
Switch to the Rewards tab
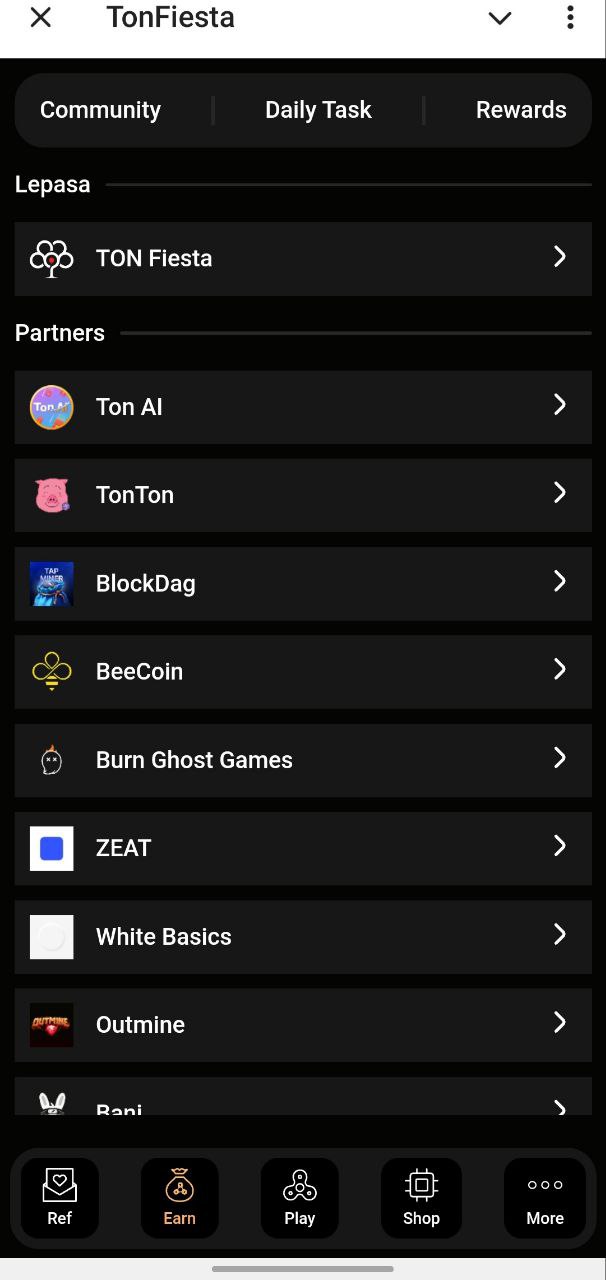pos(520,110)
